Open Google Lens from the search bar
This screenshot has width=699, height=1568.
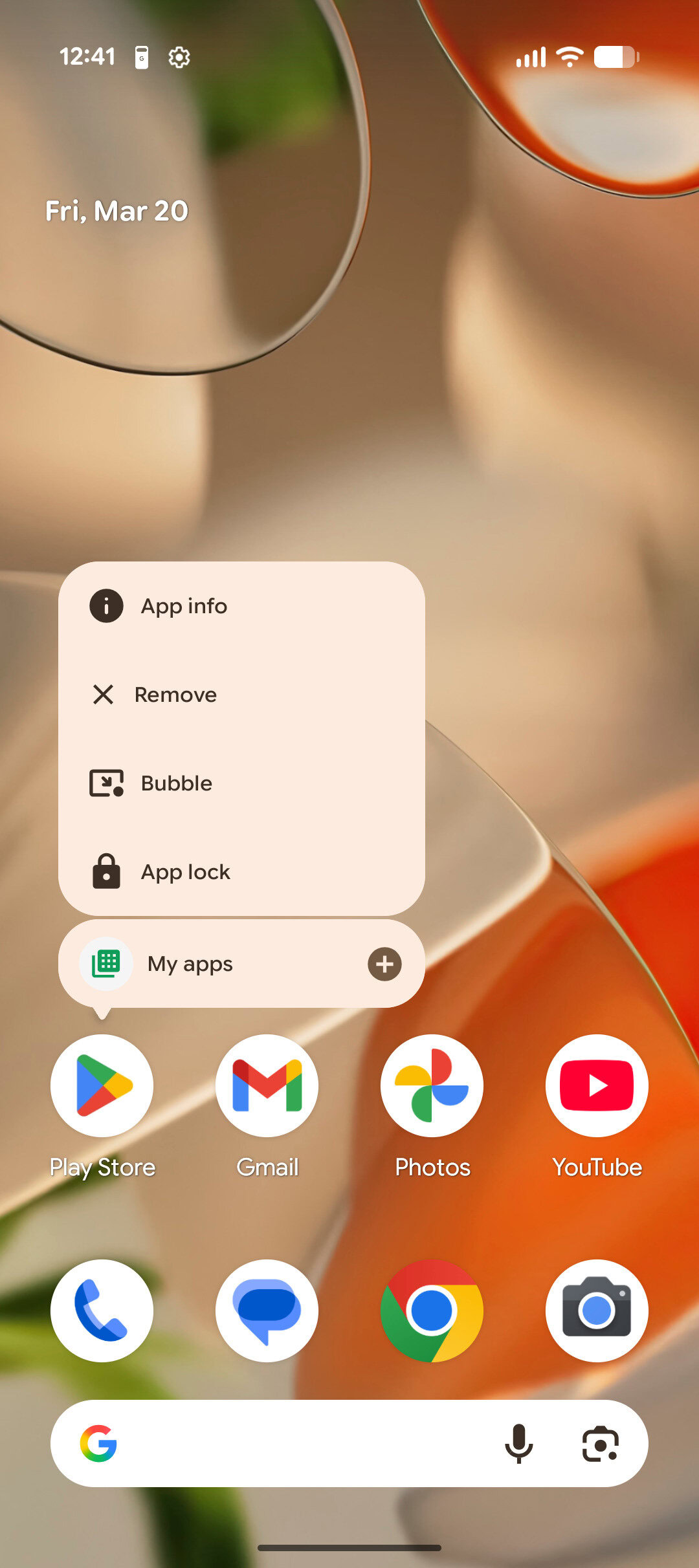(600, 1444)
